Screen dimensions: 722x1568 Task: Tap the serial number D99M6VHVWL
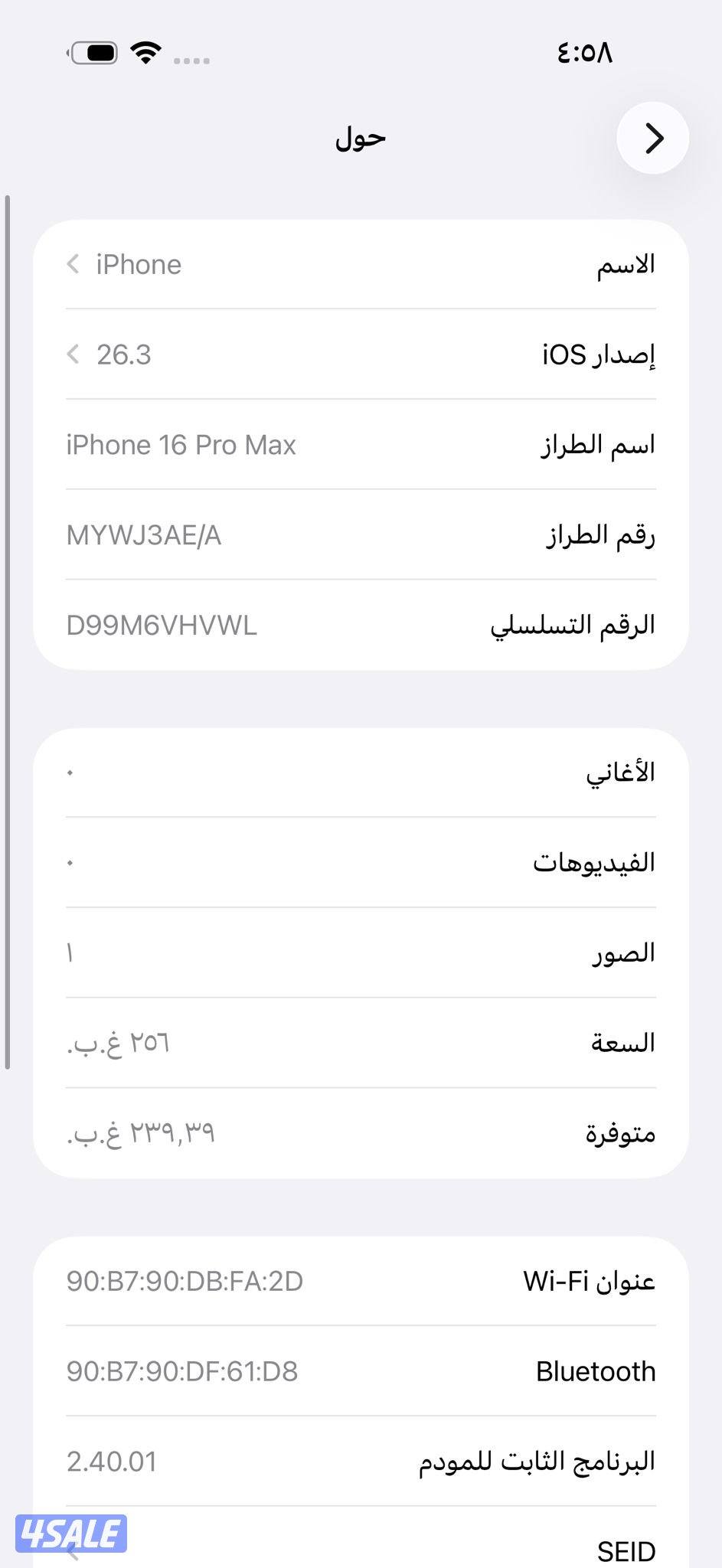click(x=162, y=626)
